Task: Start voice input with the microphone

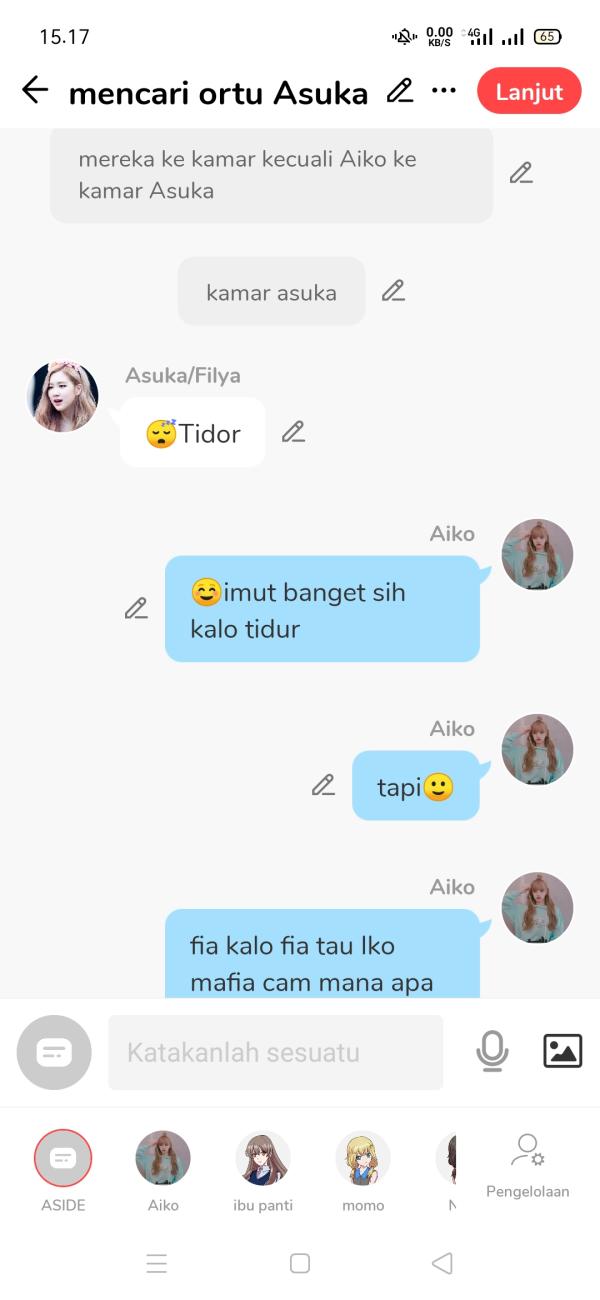Action: tap(492, 1051)
